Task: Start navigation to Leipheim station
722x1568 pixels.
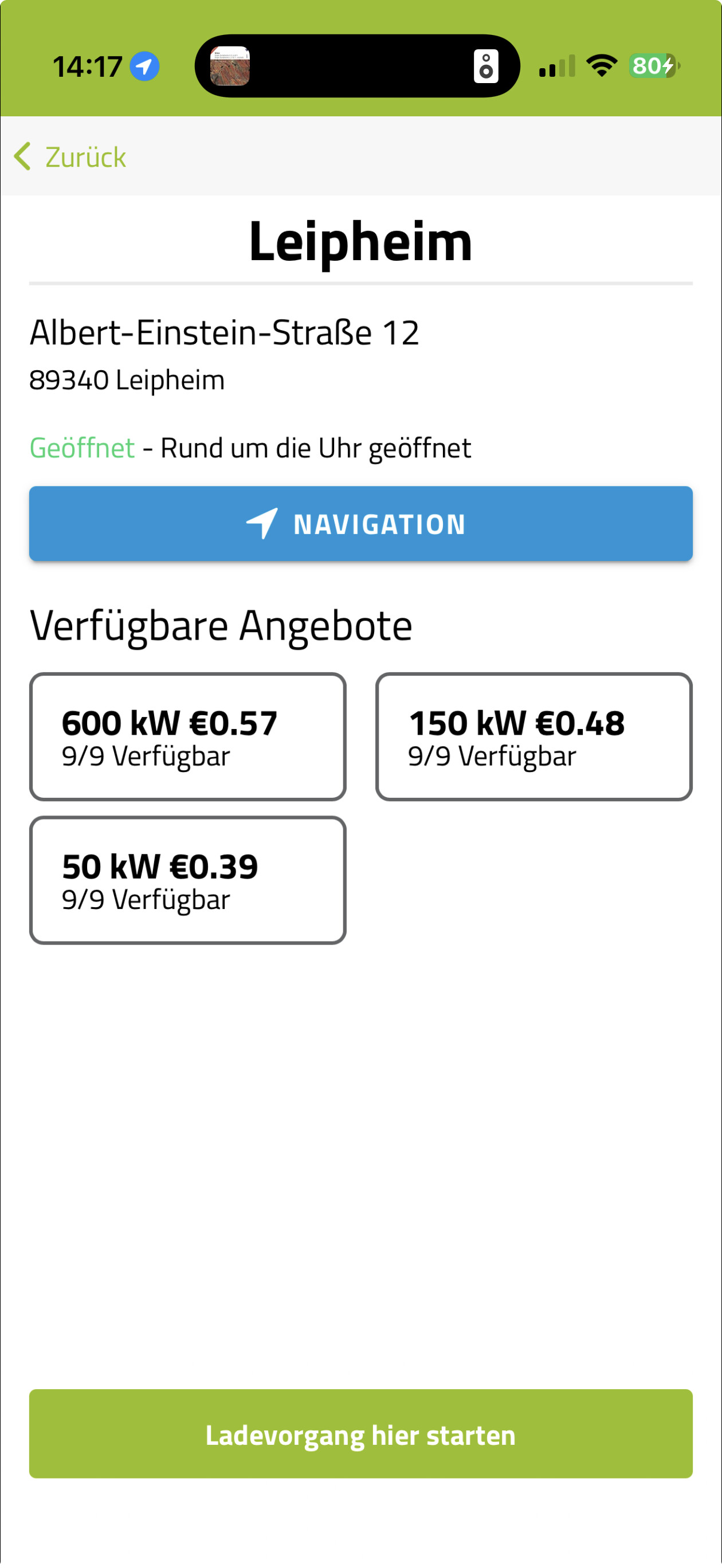Action: (x=360, y=523)
